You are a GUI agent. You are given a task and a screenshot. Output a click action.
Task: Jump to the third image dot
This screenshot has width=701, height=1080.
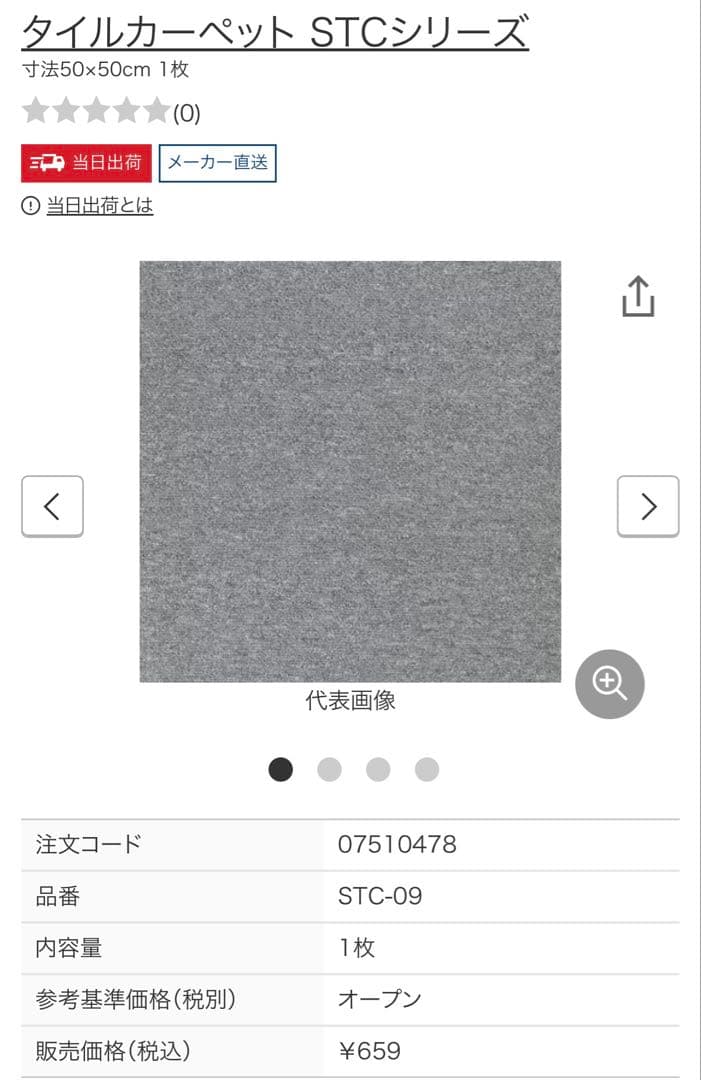[x=378, y=769]
